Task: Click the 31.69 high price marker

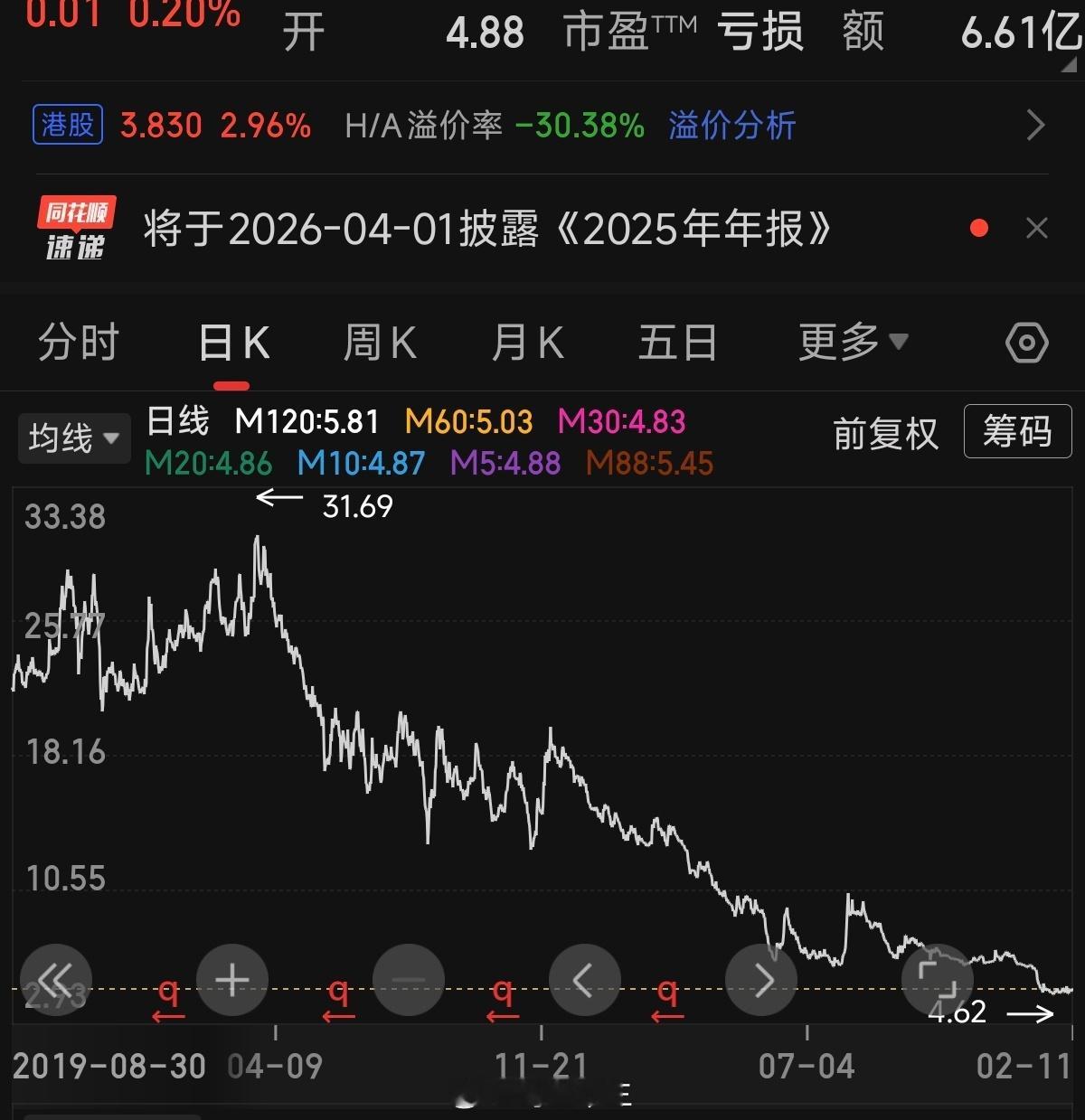Action: [x=359, y=505]
